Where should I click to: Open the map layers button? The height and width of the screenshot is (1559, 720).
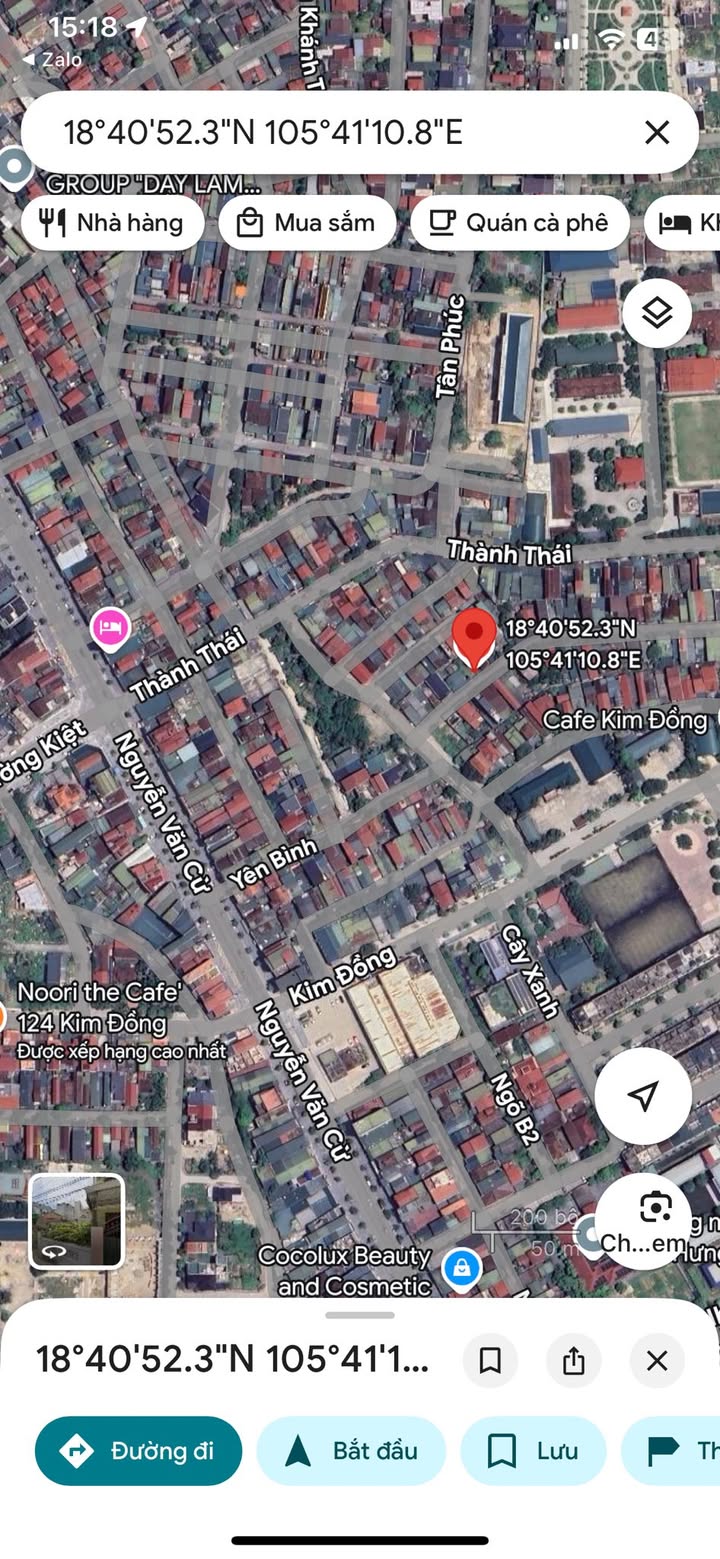point(657,314)
